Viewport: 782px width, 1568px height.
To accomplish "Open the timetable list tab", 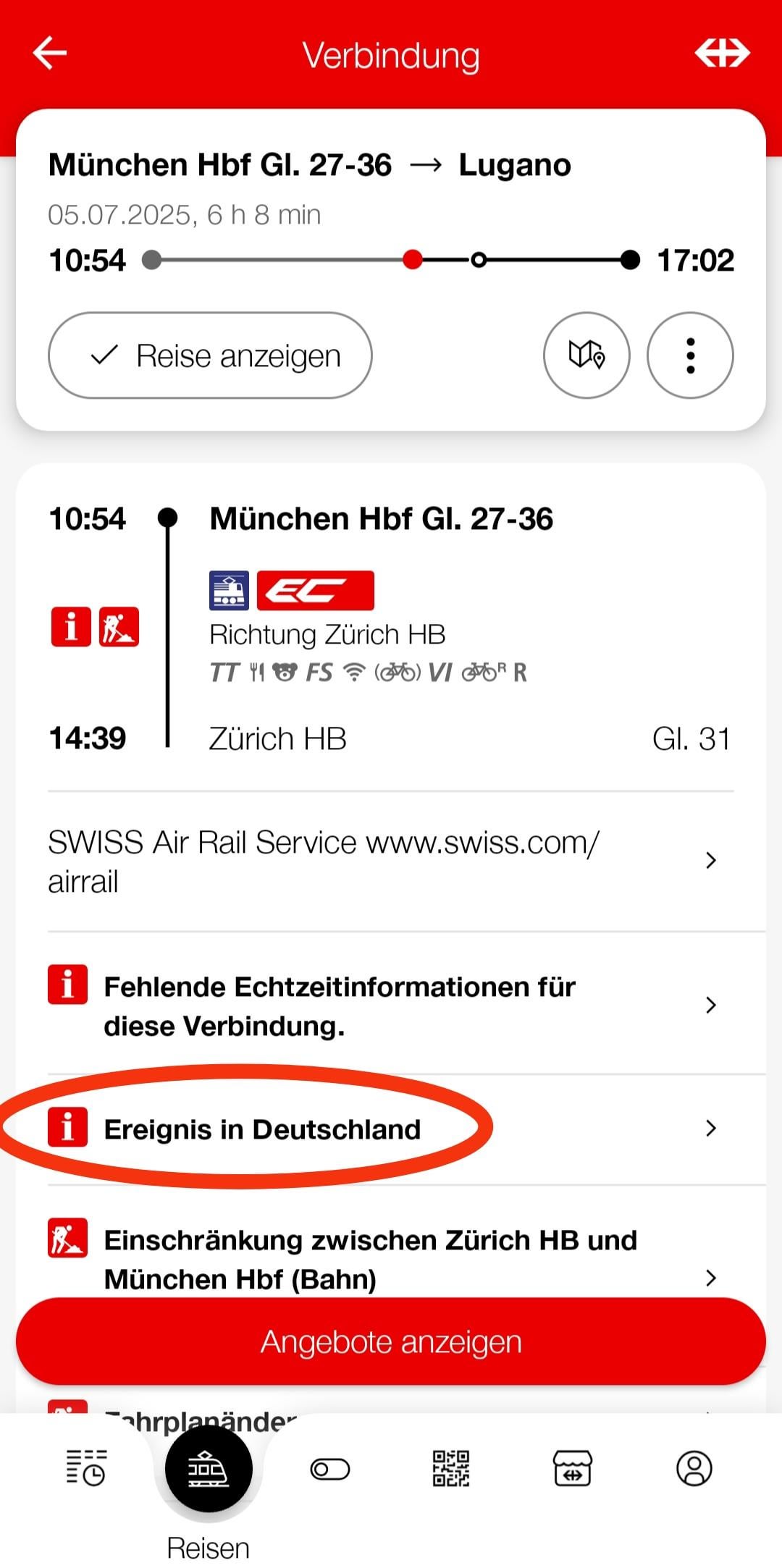I will [86, 1468].
